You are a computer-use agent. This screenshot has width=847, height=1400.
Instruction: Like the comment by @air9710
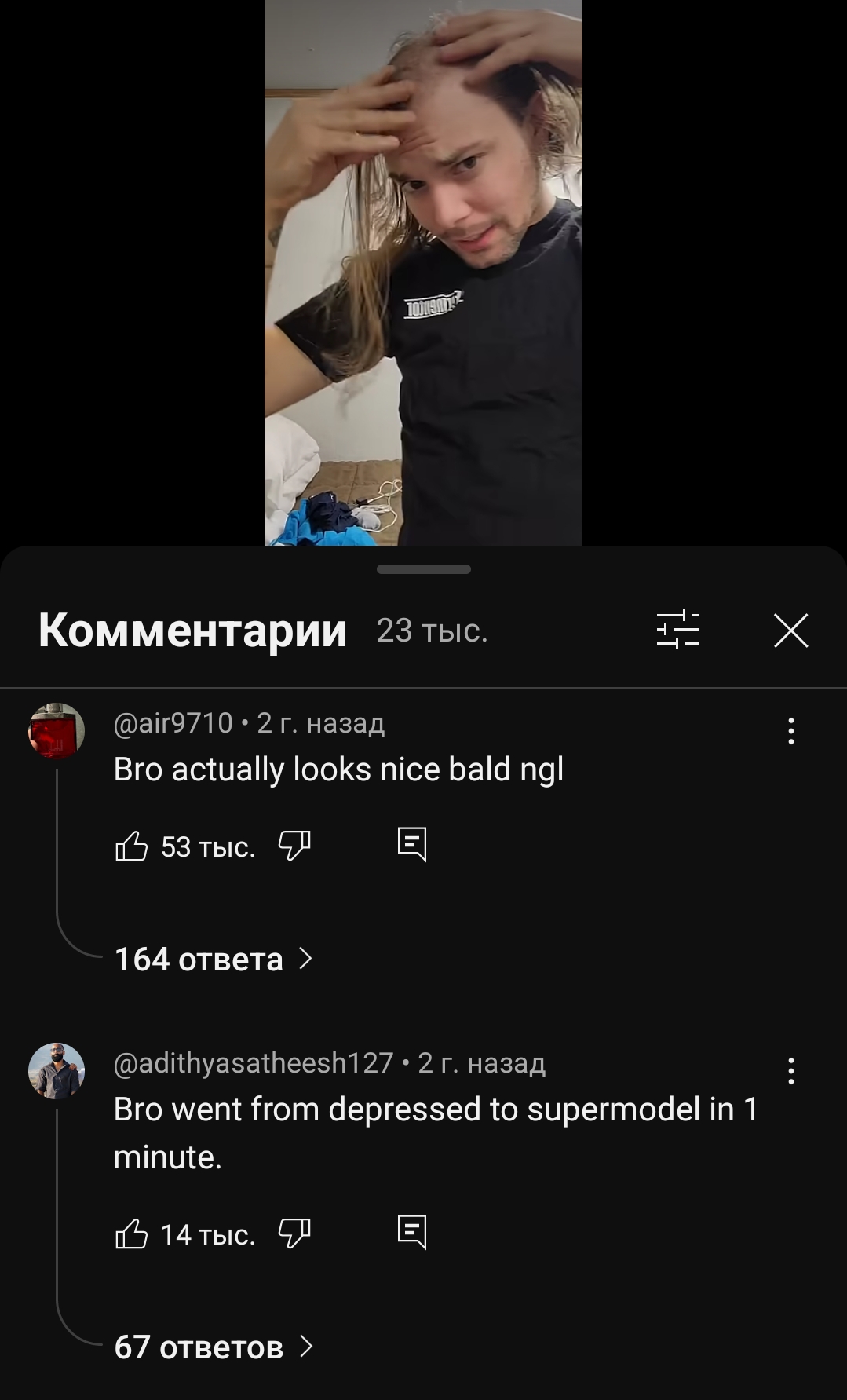coord(132,846)
